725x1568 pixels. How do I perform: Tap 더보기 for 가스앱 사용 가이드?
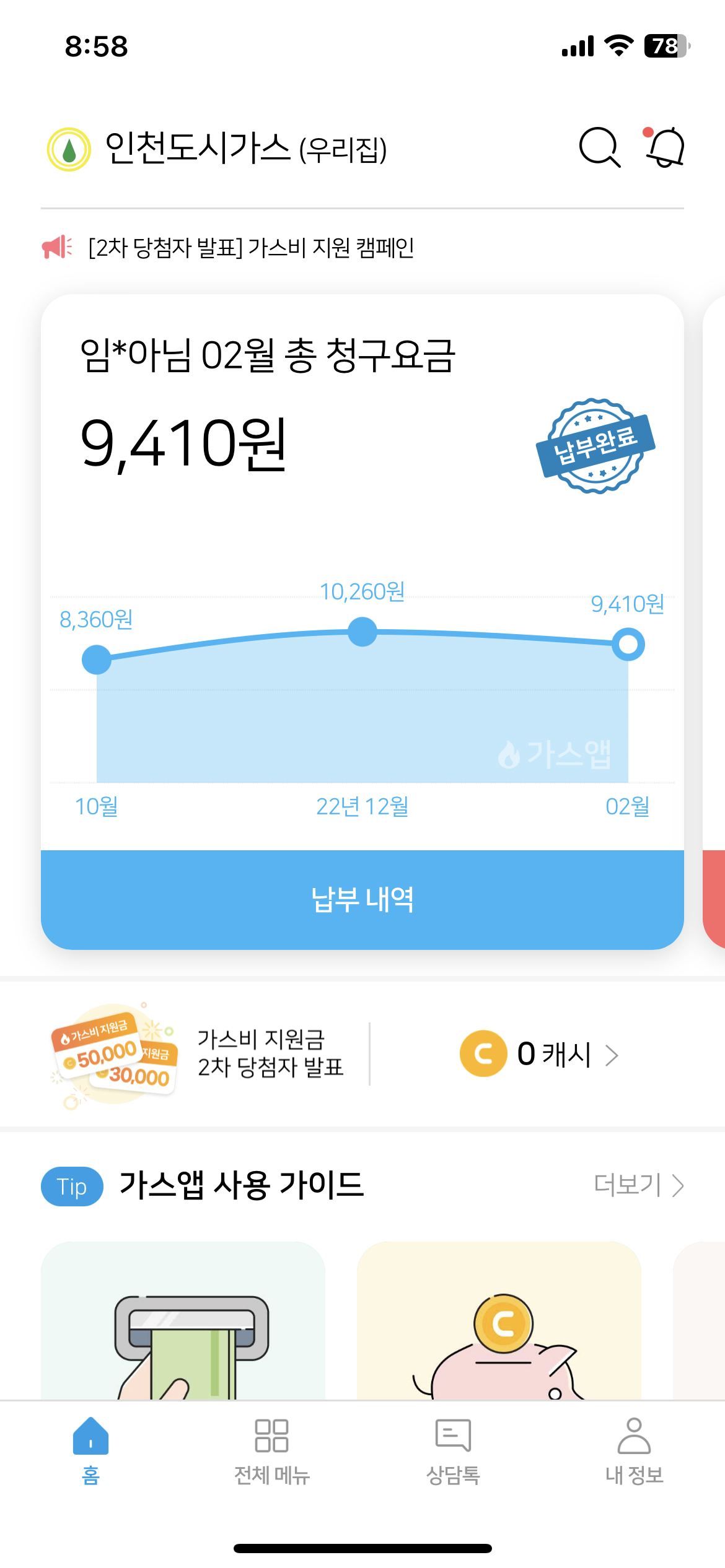click(x=638, y=1185)
